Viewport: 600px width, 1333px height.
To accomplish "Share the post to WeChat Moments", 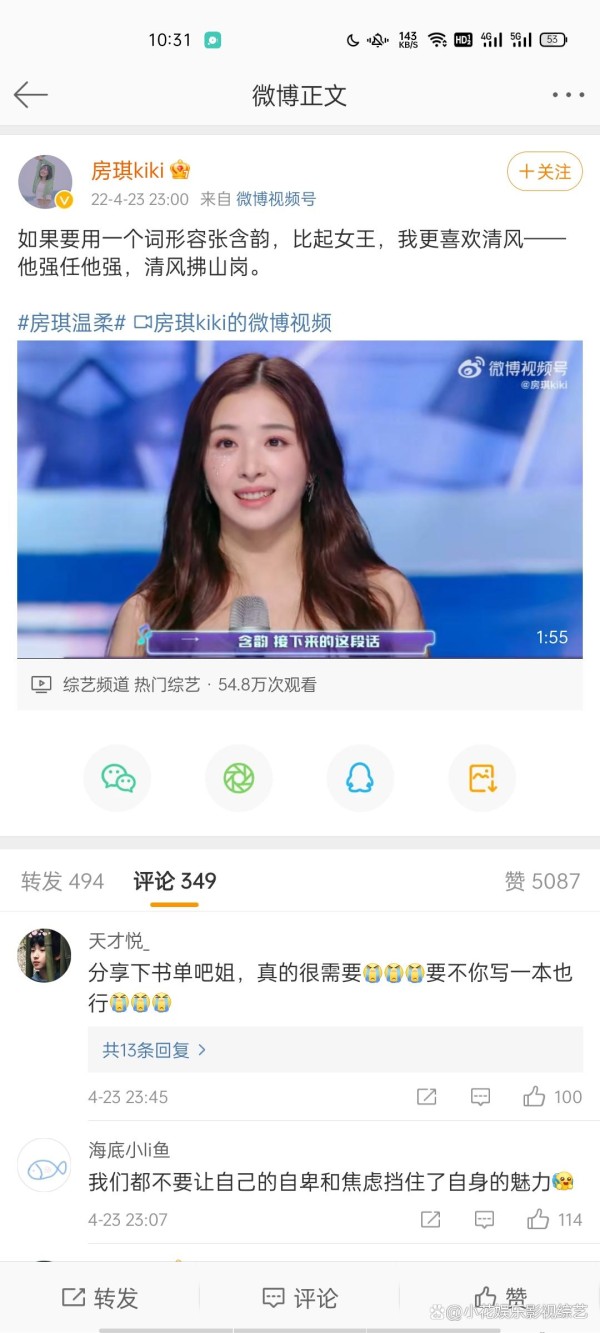I will (239, 778).
